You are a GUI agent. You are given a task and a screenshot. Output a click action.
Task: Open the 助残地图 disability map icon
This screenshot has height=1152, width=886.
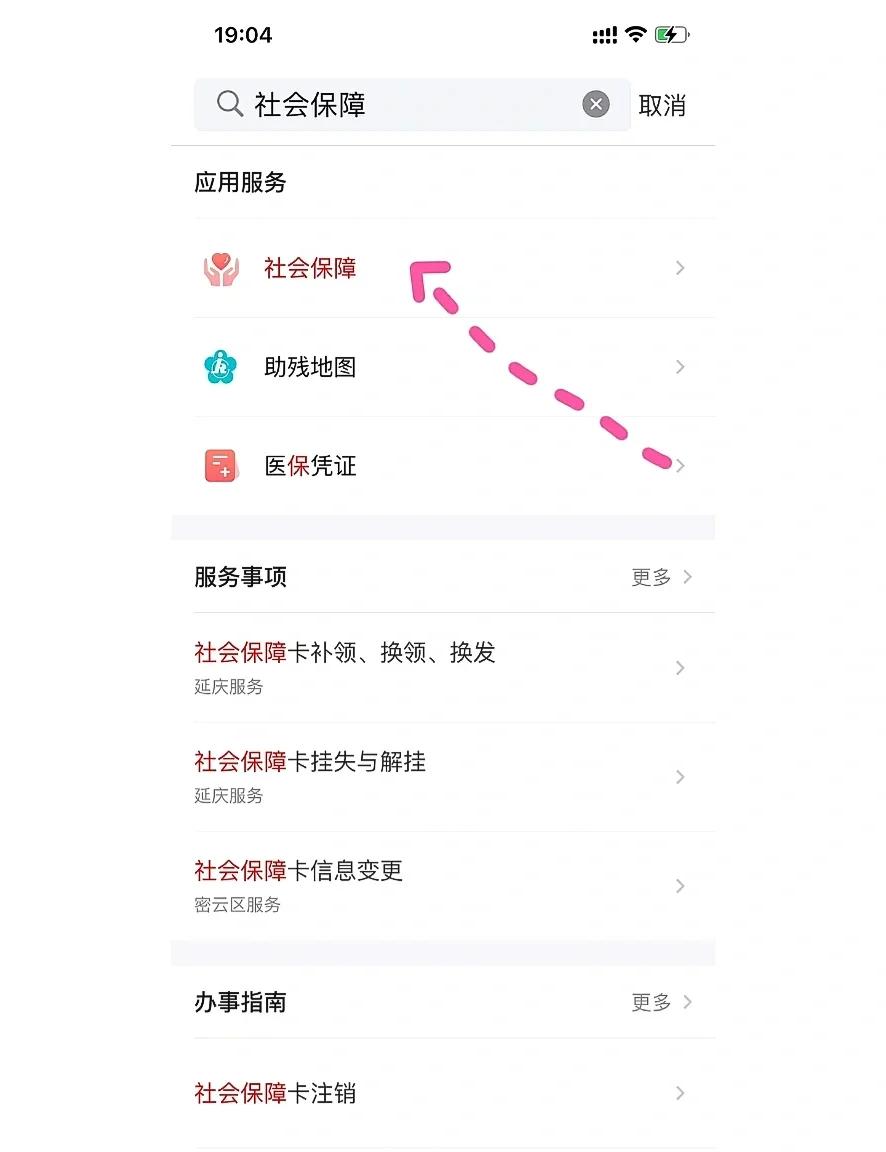coord(220,367)
